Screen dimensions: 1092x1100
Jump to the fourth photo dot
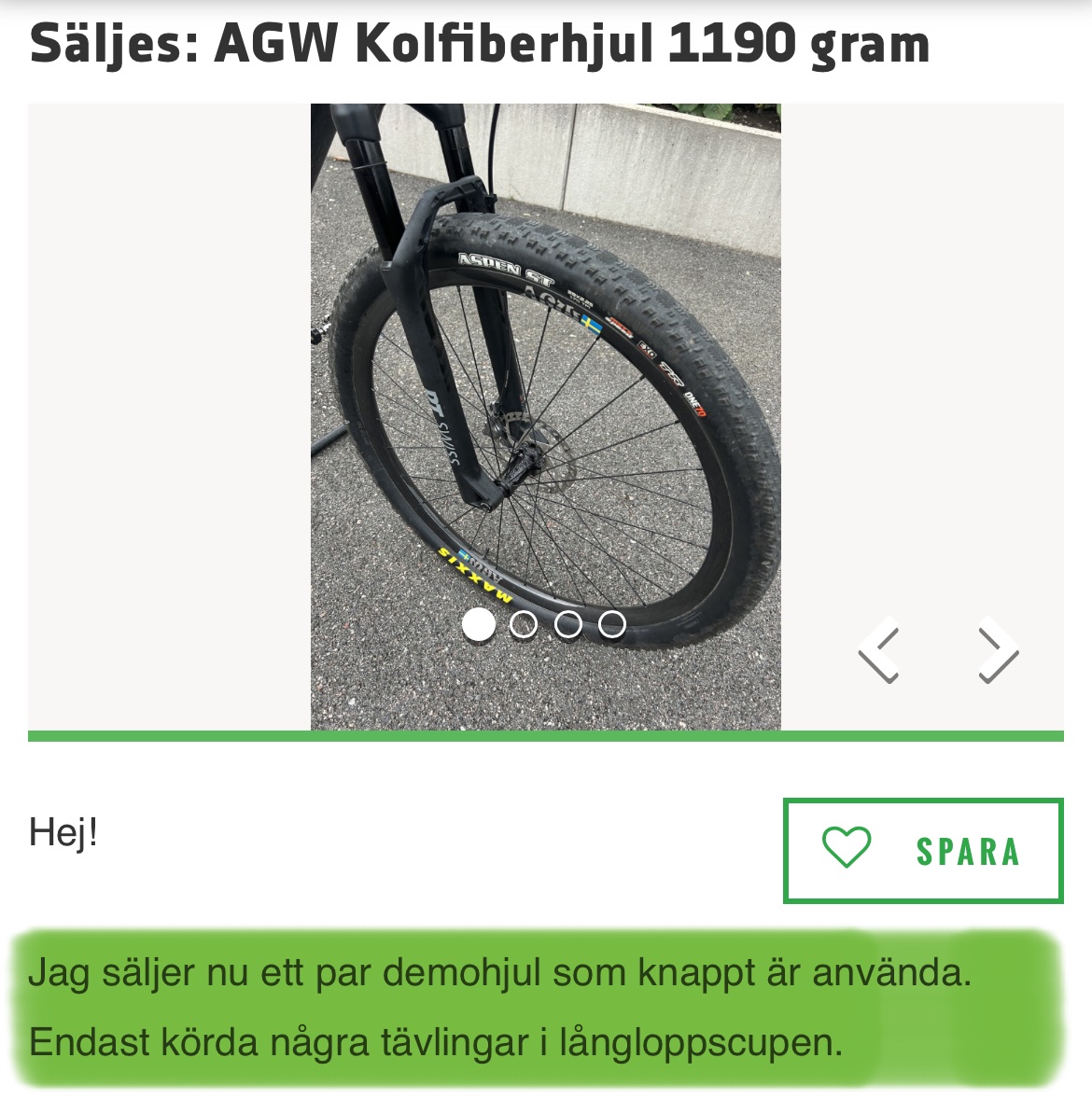tap(611, 624)
